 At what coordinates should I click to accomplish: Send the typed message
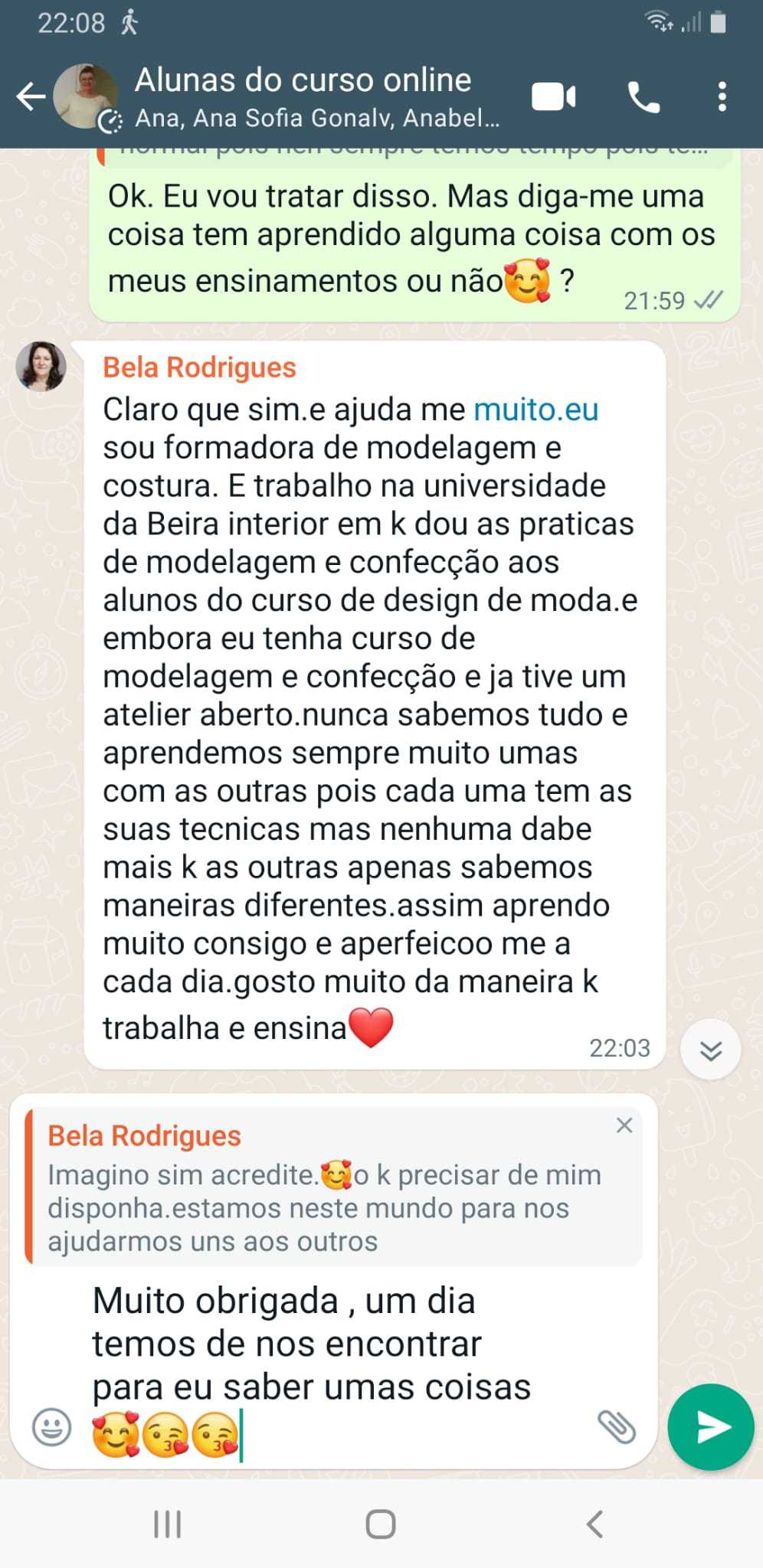click(x=711, y=1427)
